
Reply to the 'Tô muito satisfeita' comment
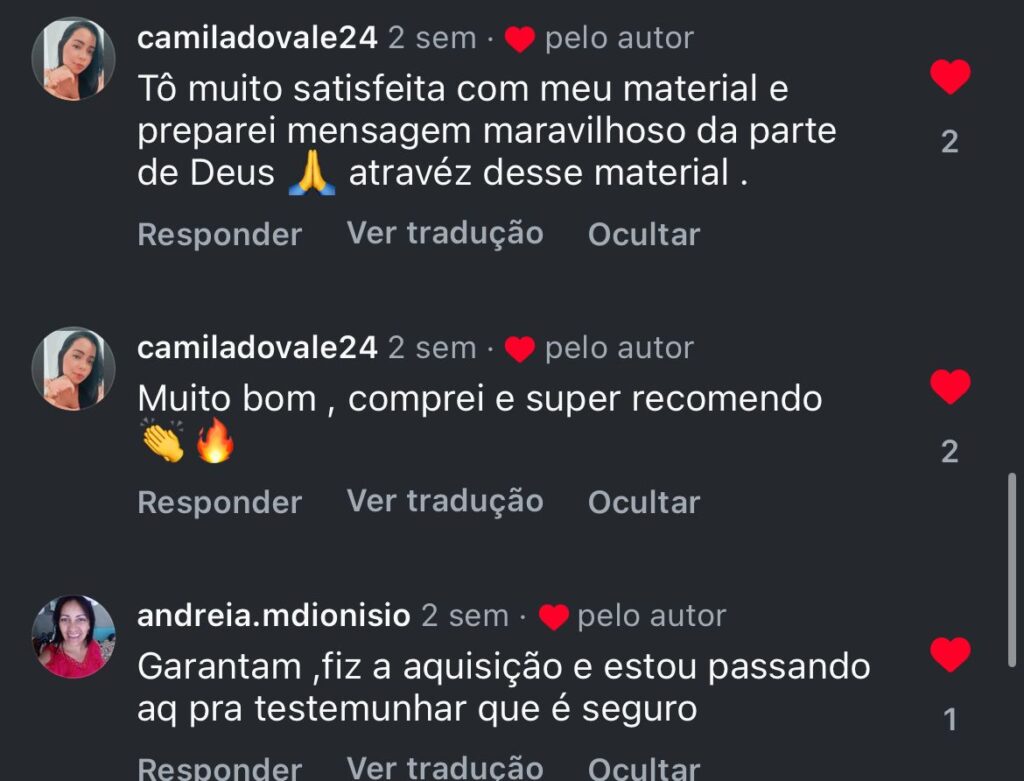[219, 234]
